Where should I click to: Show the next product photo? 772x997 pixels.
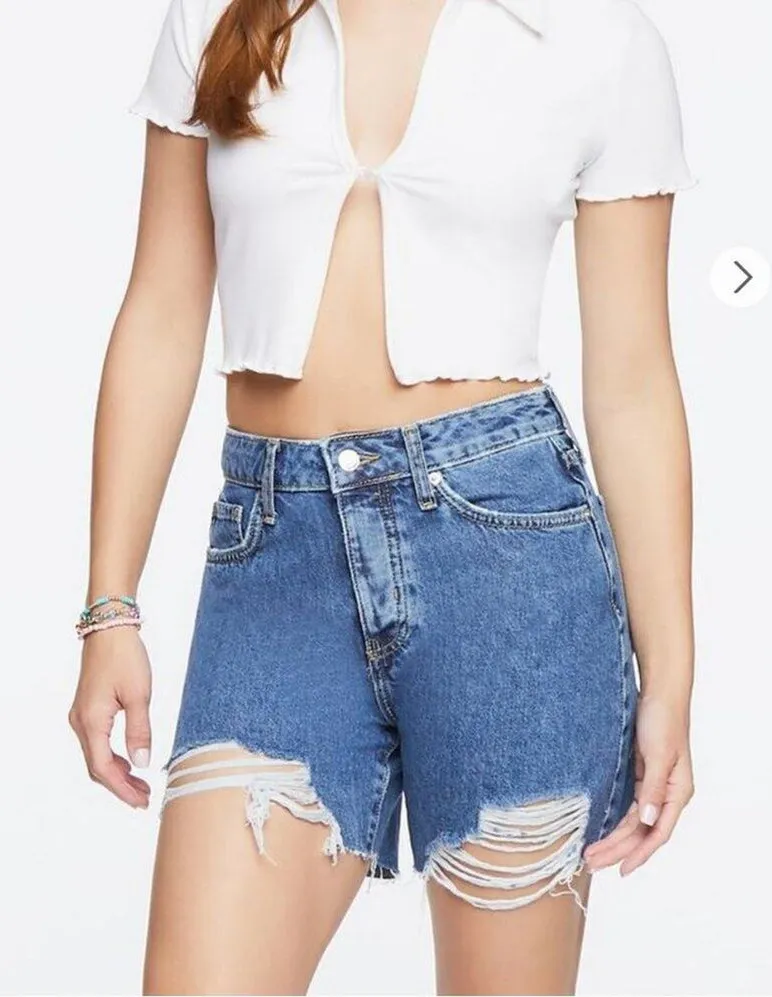click(x=741, y=277)
